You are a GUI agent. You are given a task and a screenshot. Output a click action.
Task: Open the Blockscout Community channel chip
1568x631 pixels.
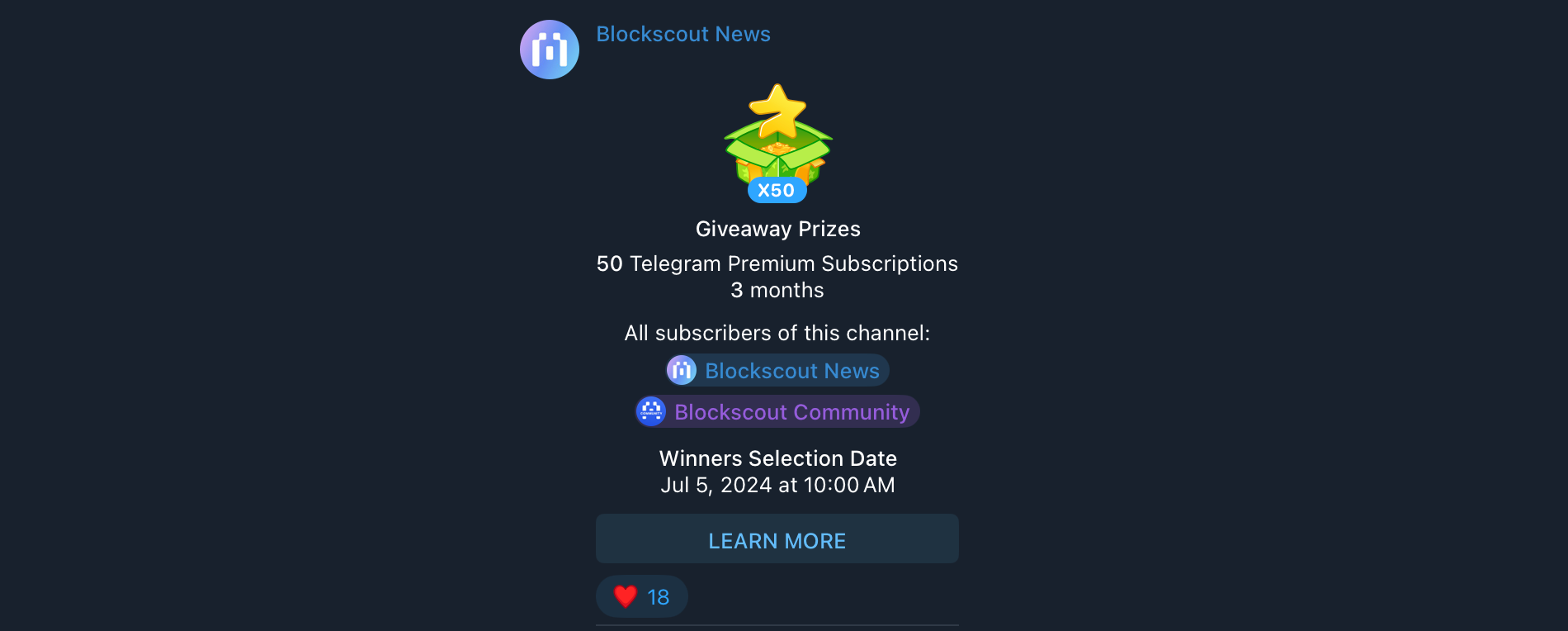point(777,412)
